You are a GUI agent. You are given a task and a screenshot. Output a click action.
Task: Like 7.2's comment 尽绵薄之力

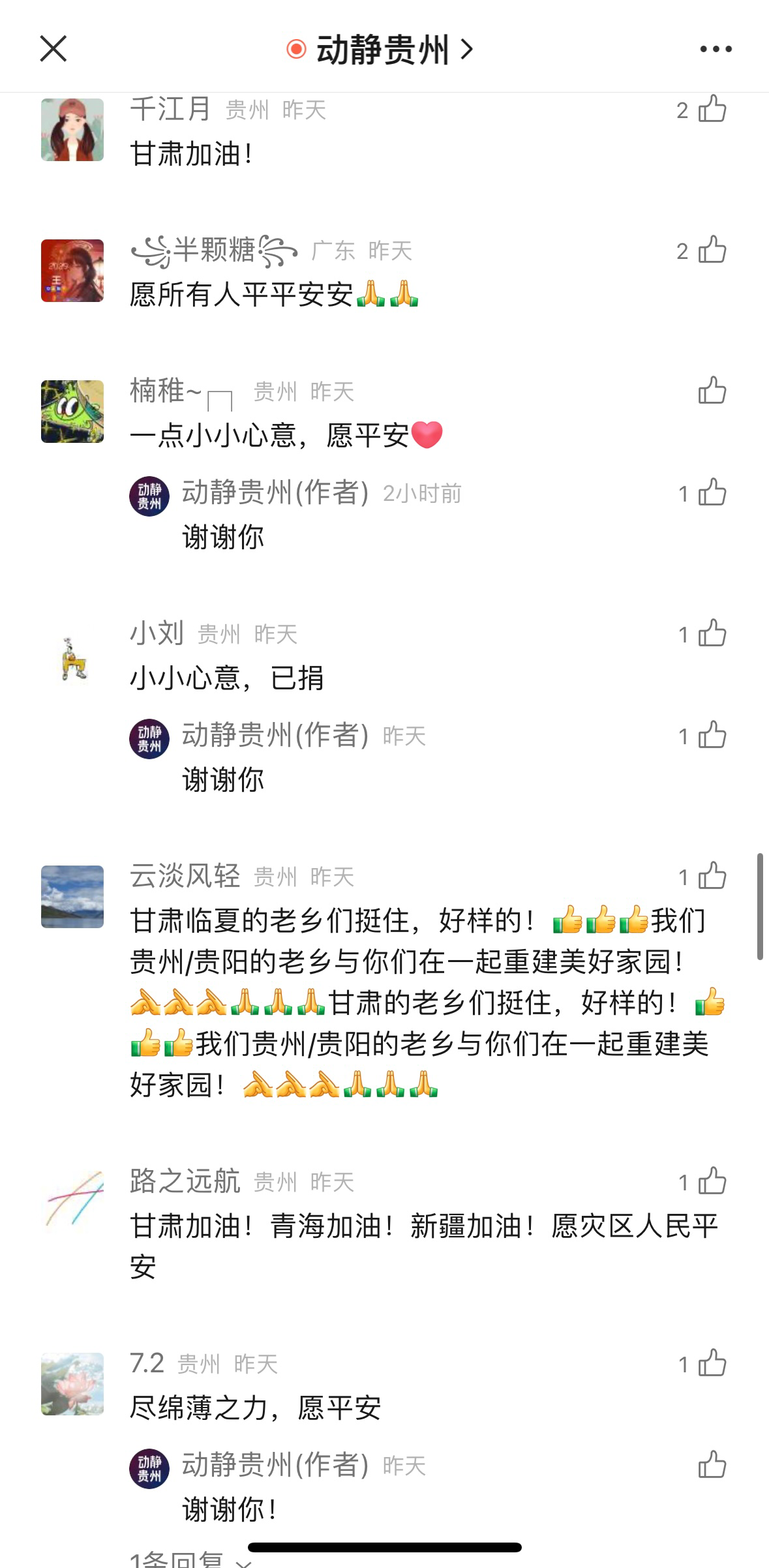pyautogui.click(x=712, y=1364)
